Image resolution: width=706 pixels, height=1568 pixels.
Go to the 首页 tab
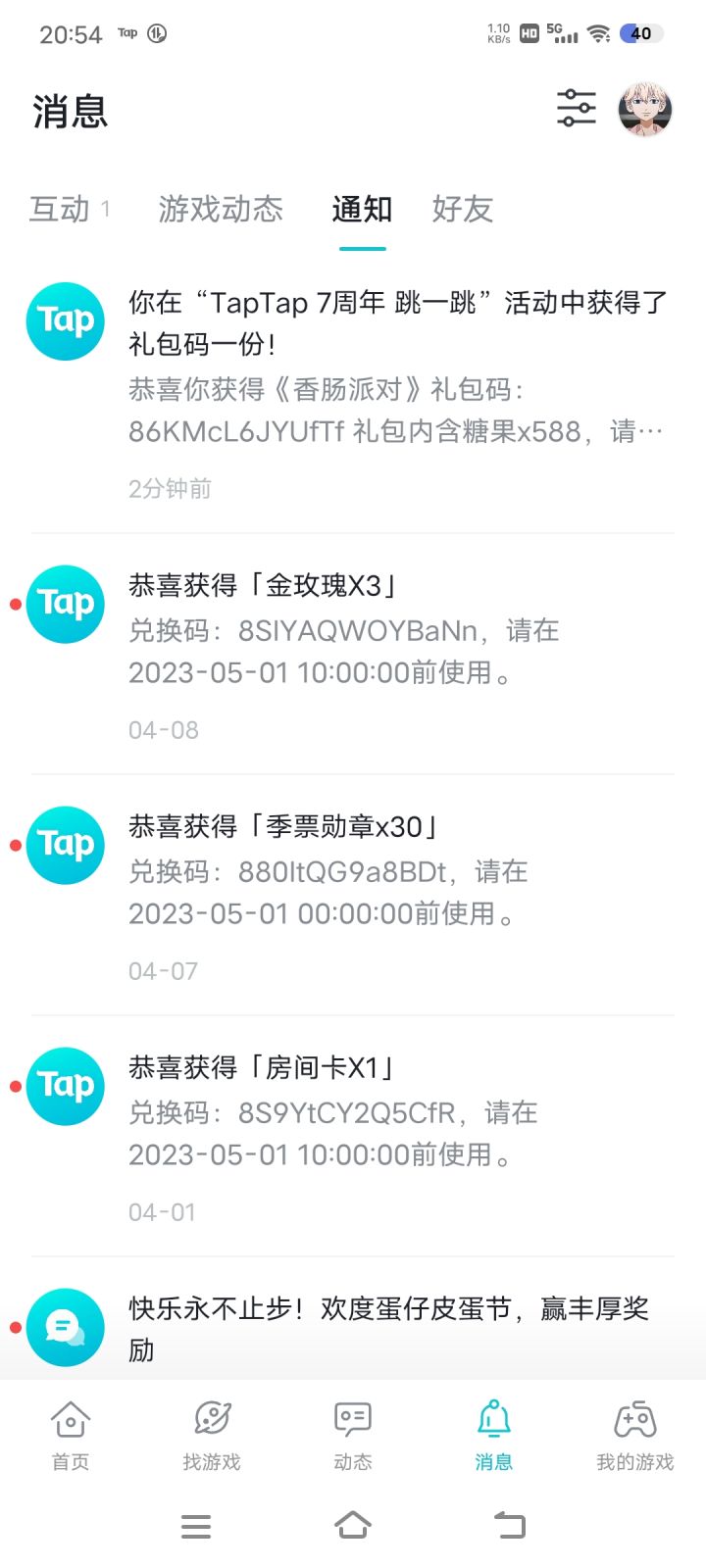coord(71,1434)
